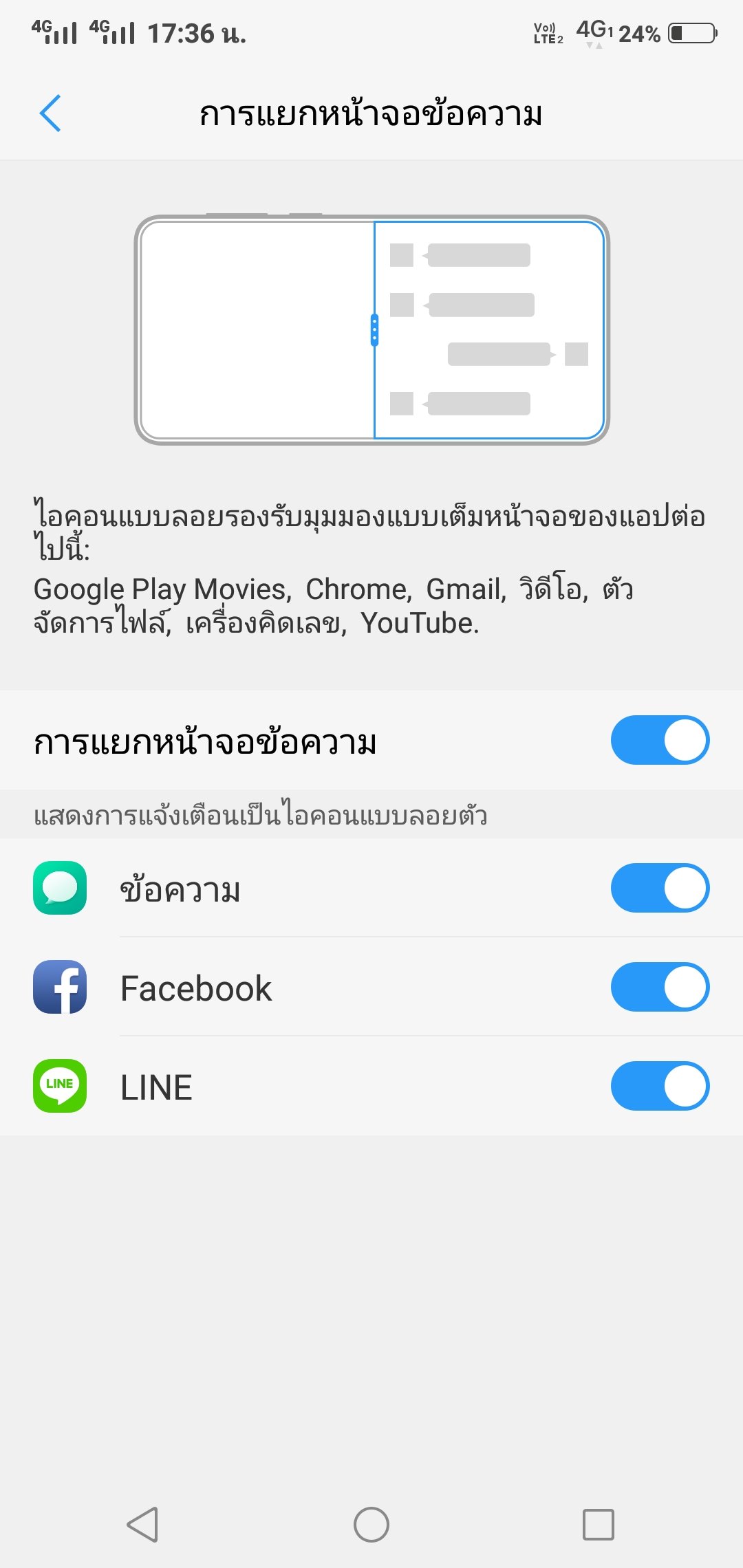Switch off the Facebook toggle

click(660, 987)
